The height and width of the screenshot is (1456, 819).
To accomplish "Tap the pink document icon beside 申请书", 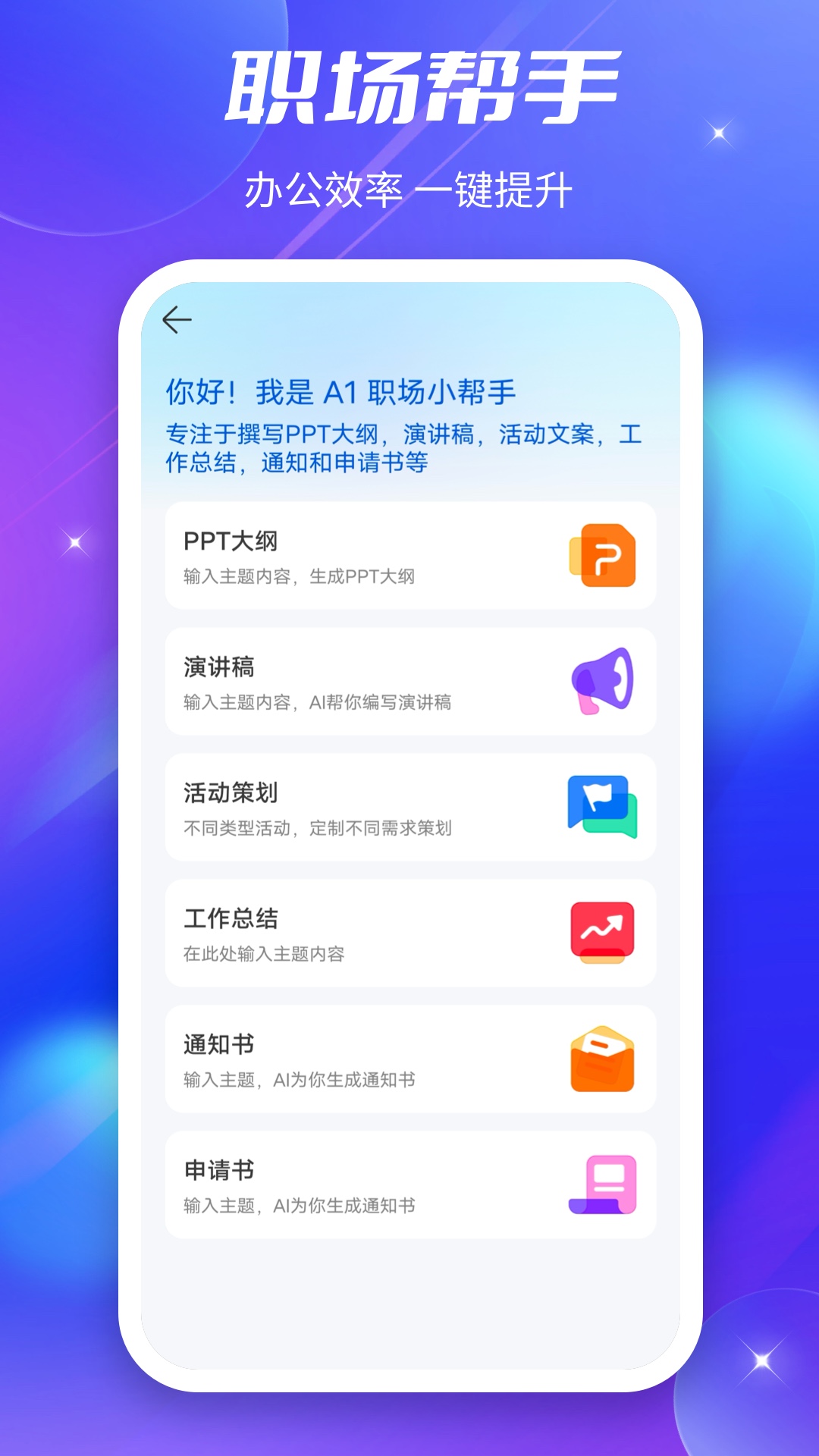I will 603,1185.
